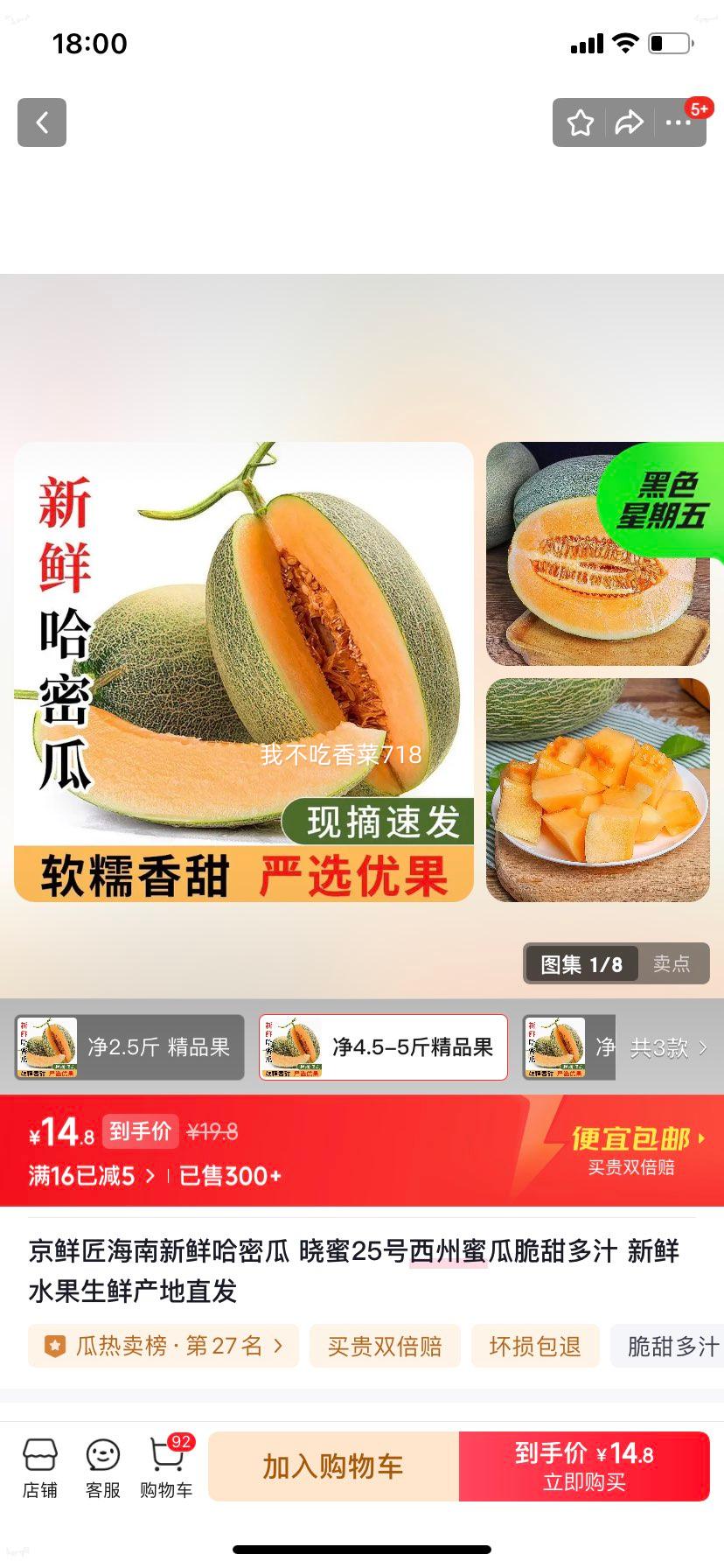Favorite the product with the star icon
The image size is (724, 1568).
tap(580, 122)
